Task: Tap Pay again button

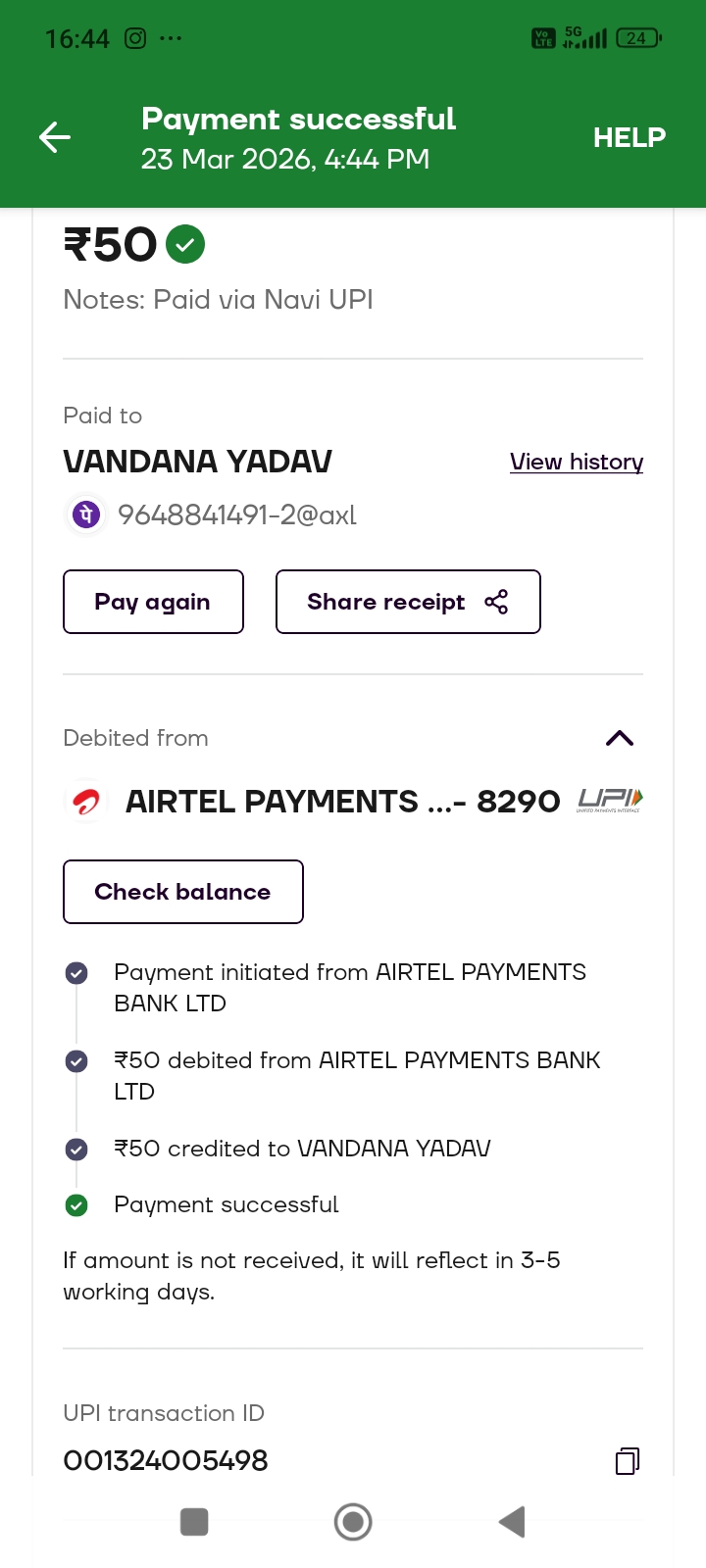Action: point(153,602)
